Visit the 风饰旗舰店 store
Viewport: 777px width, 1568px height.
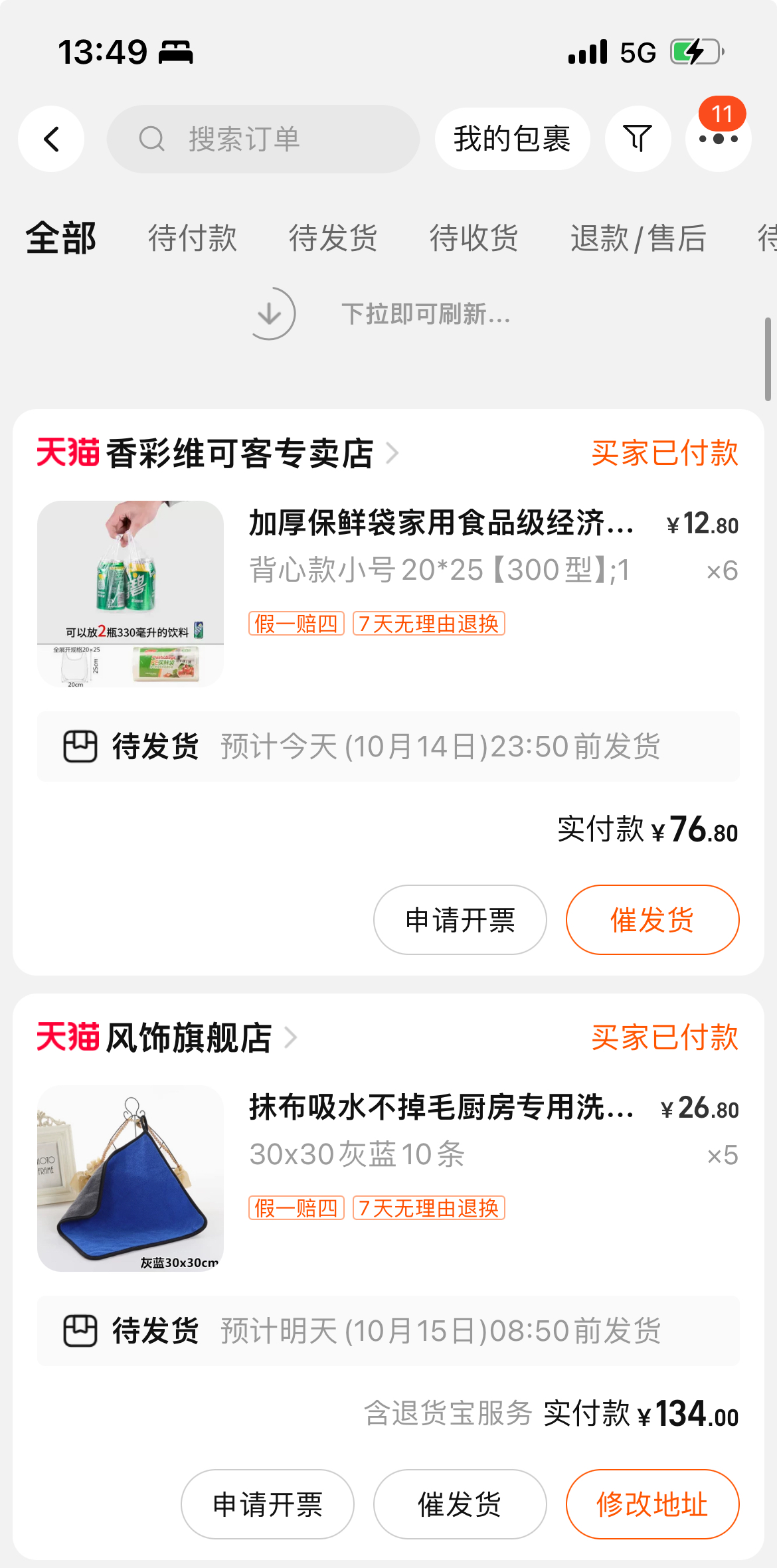pos(189,1037)
